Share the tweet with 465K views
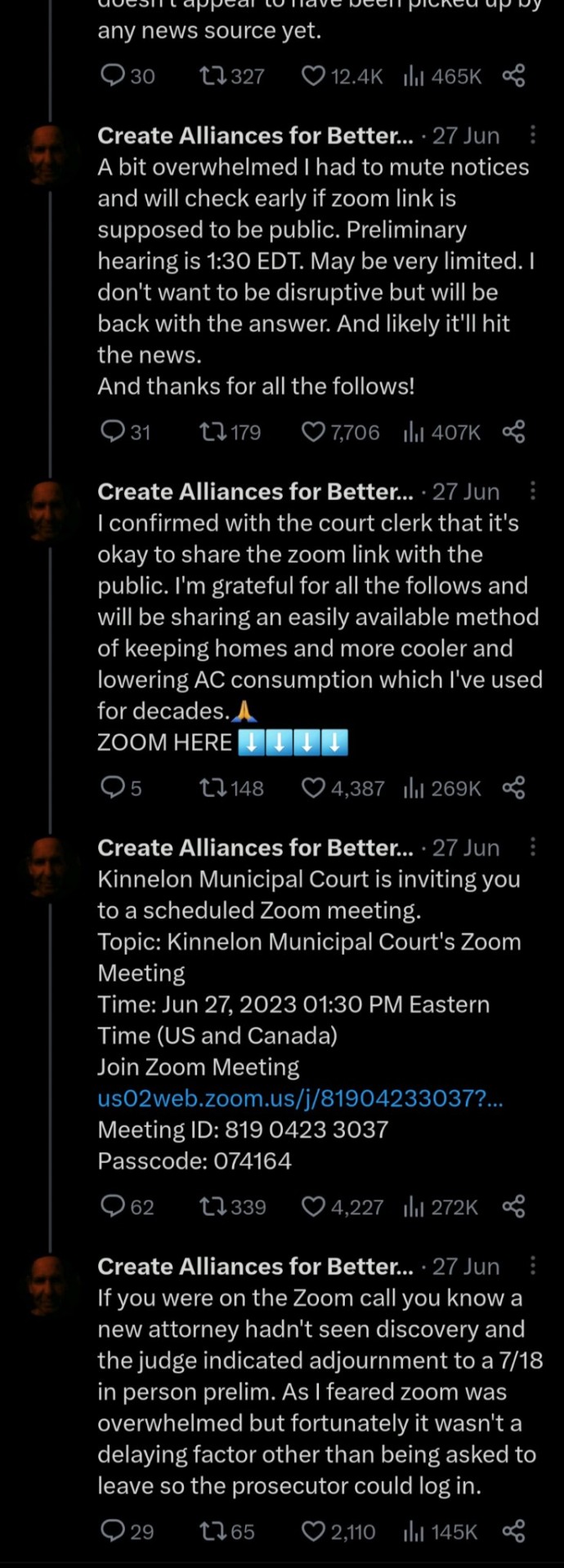The height and width of the screenshot is (1568, 564). tap(513, 77)
